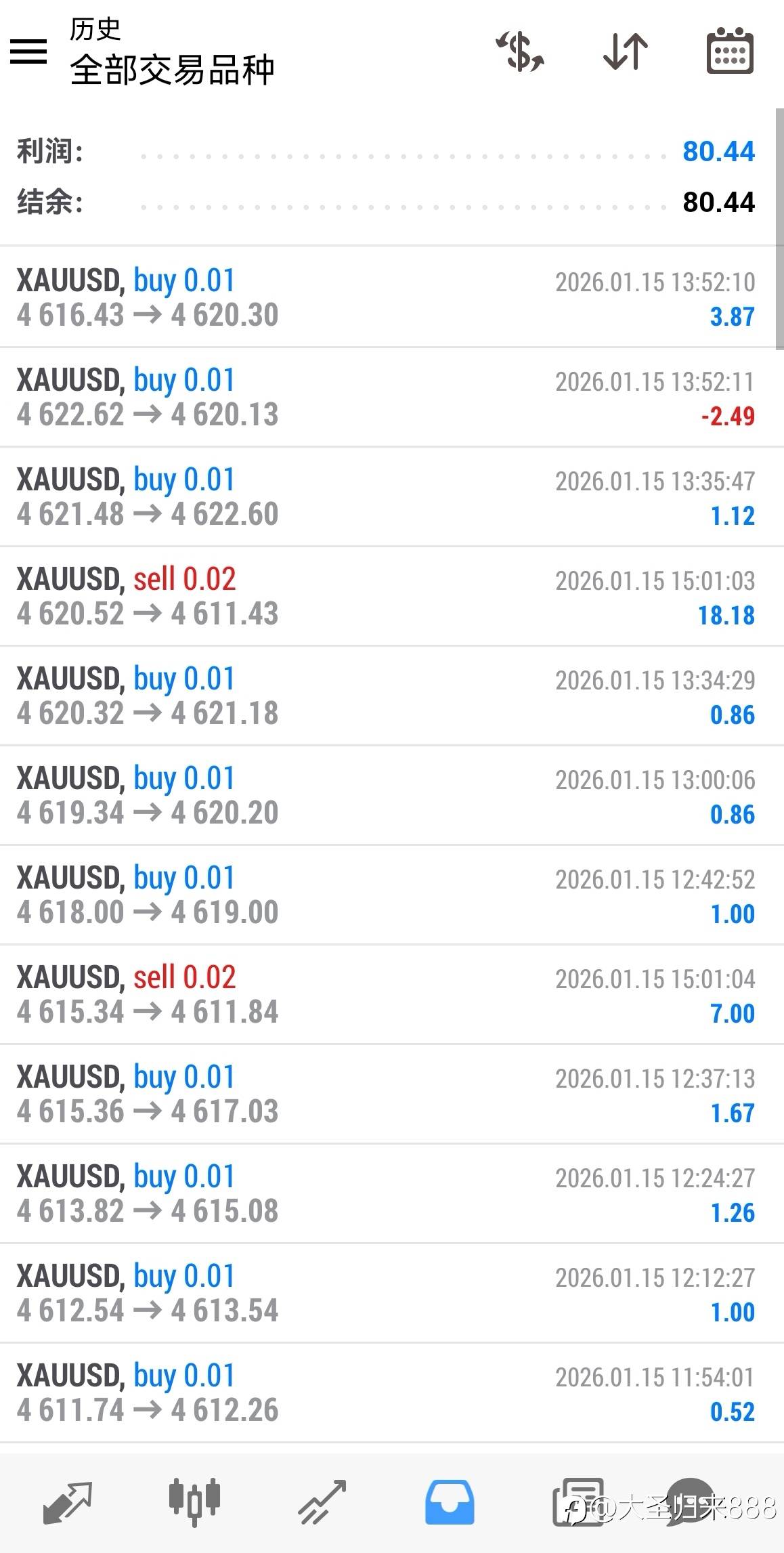Image resolution: width=784 pixels, height=1553 pixels.
Task: Expand the buy trade closed at 13:52:10
Action: point(386,298)
